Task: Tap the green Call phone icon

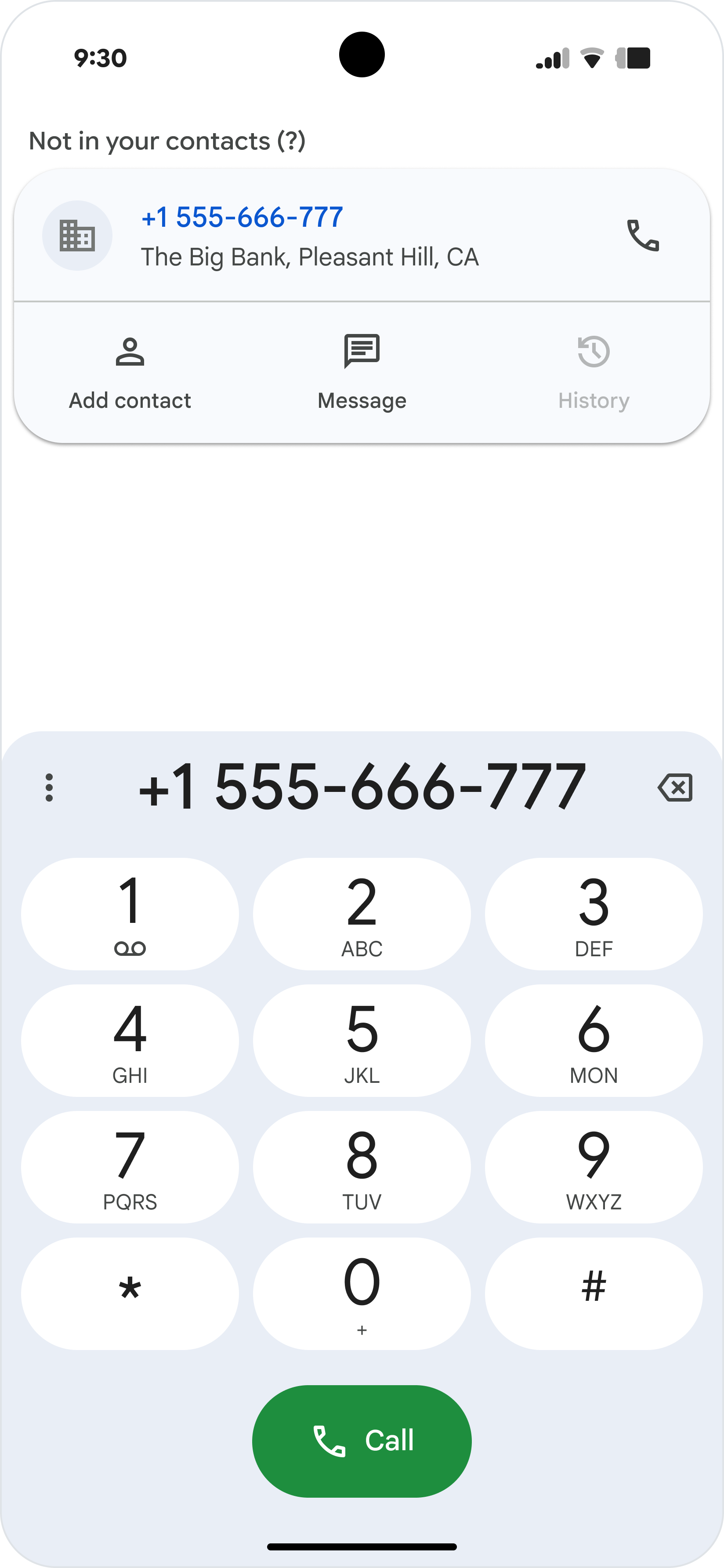Action: (329, 1441)
